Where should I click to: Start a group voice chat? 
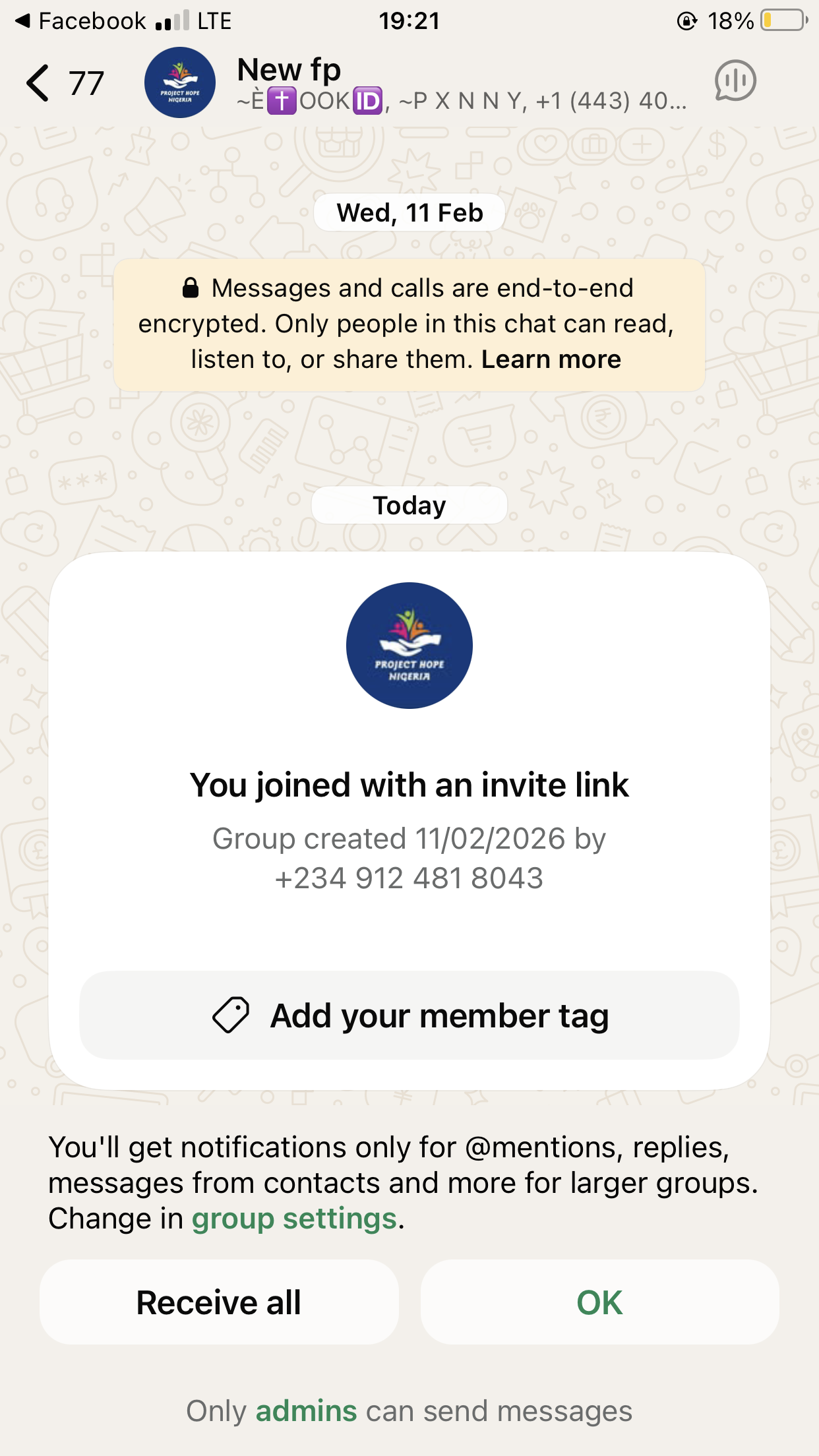(x=735, y=82)
